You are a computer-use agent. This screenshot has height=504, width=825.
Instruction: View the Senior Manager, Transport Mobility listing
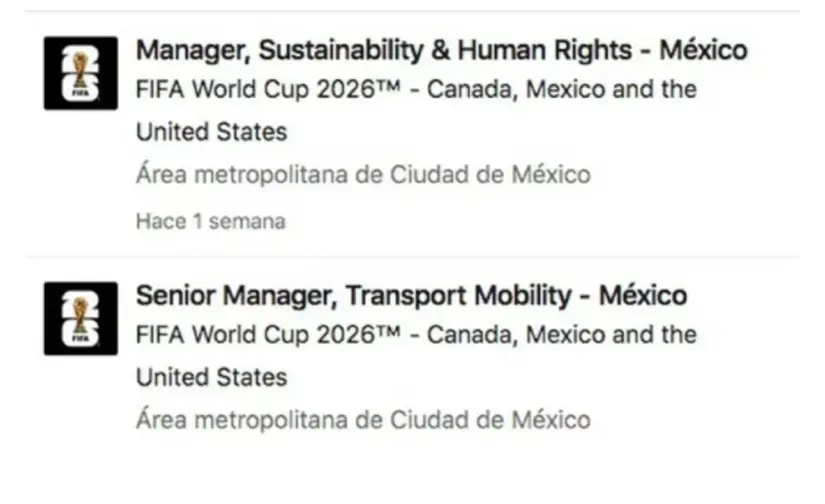tap(411, 295)
